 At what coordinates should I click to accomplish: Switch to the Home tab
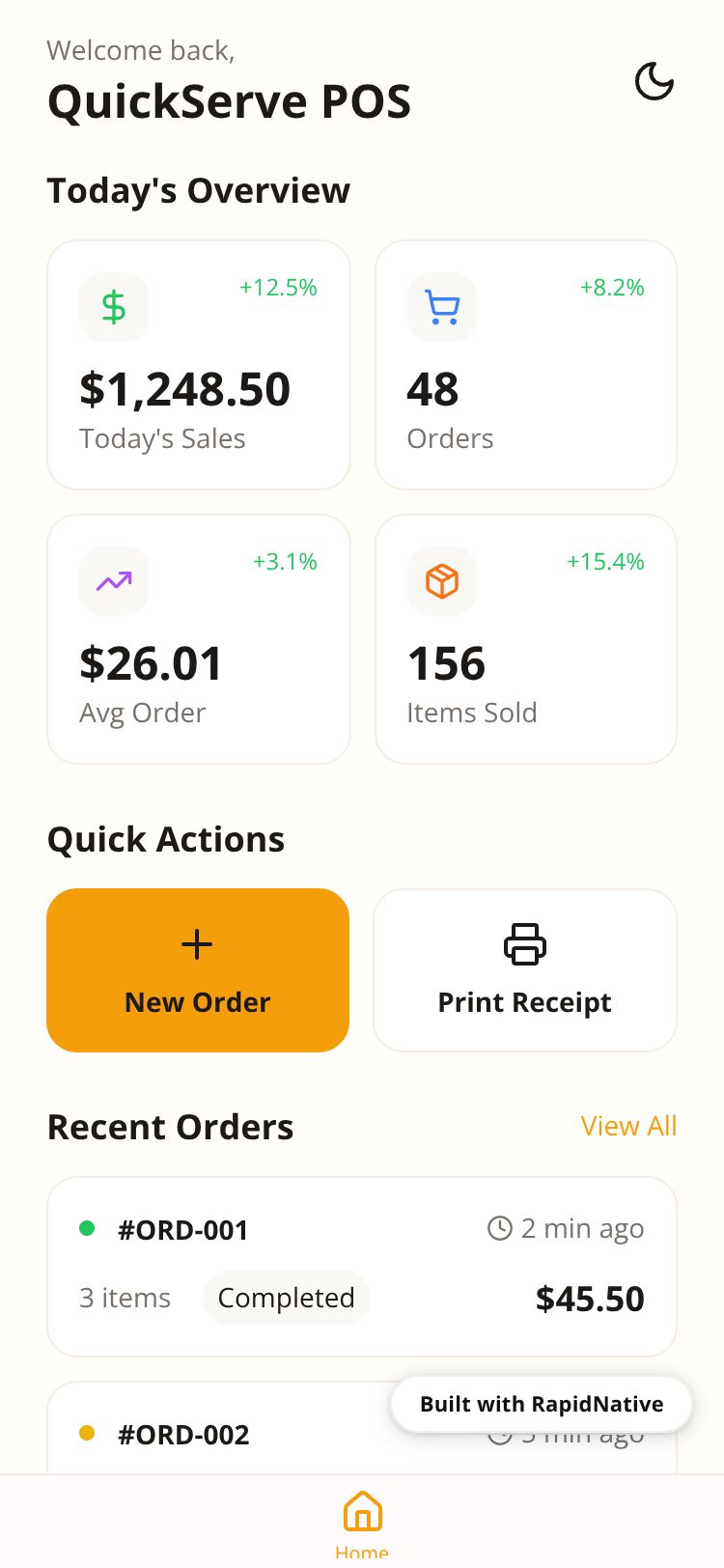[362, 1521]
